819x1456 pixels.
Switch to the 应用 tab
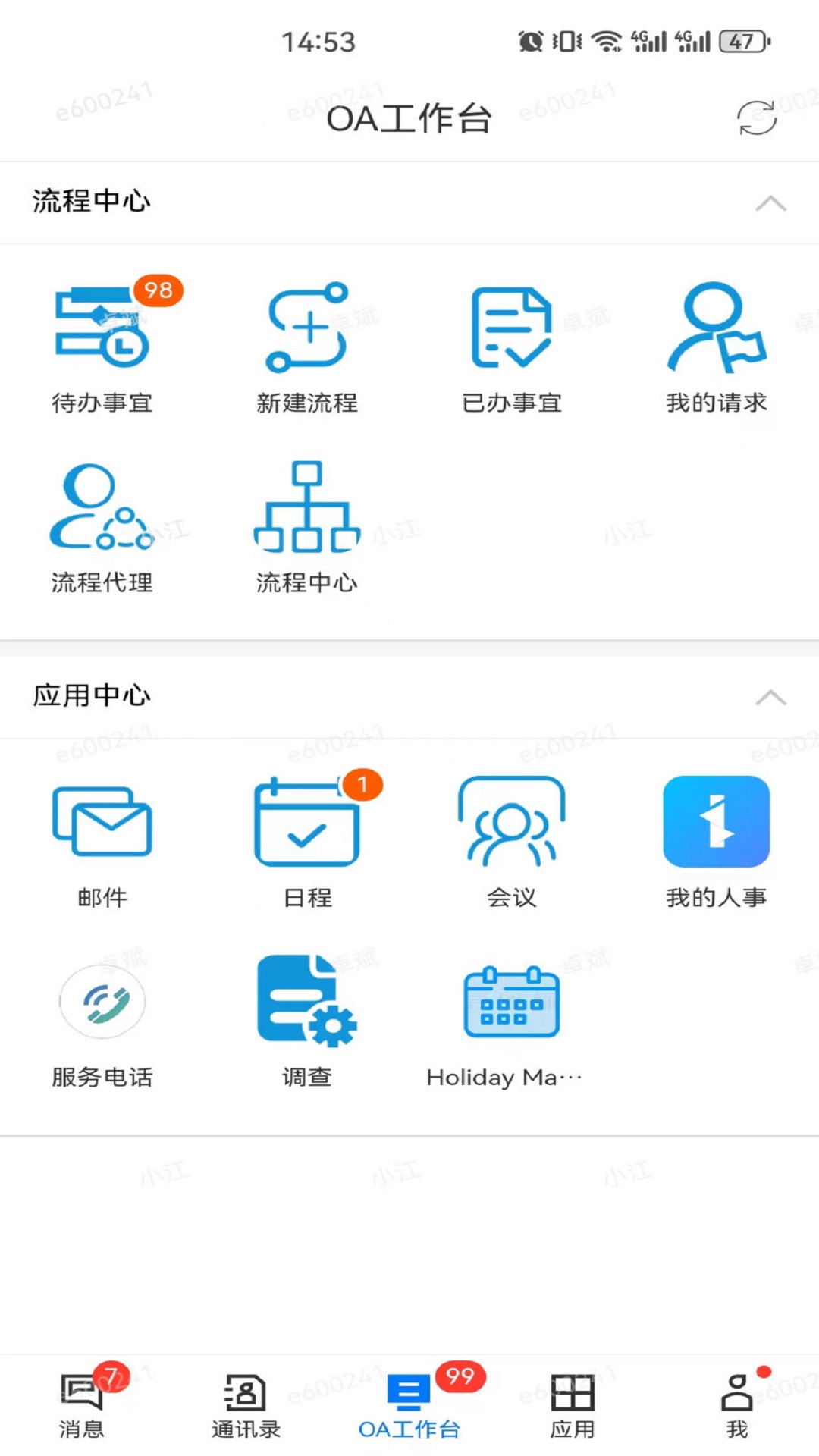click(573, 1404)
